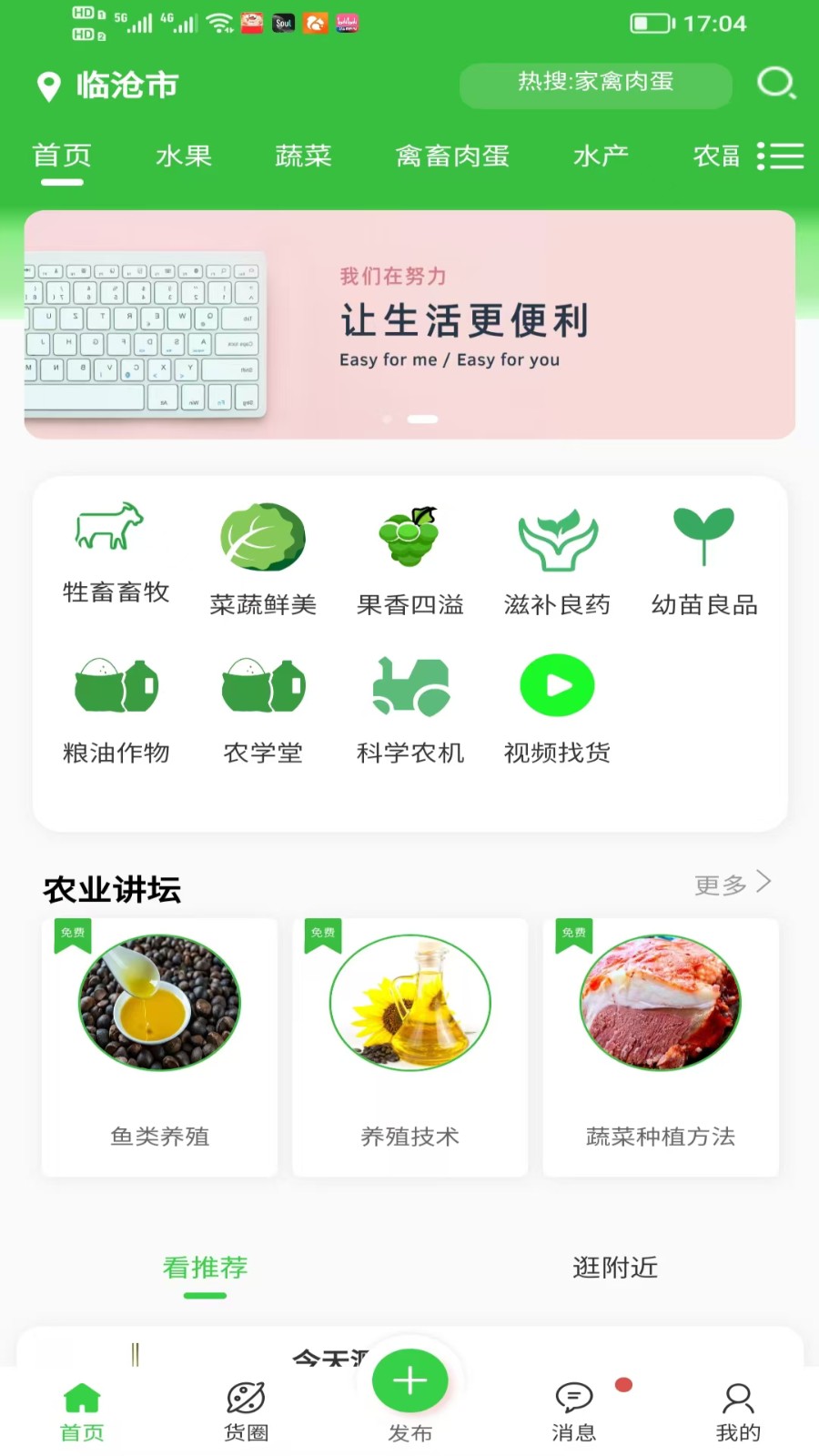Switch to the 水产 aquatic products tab
The width and height of the screenshot is (819, 1456).
point(601,156)
